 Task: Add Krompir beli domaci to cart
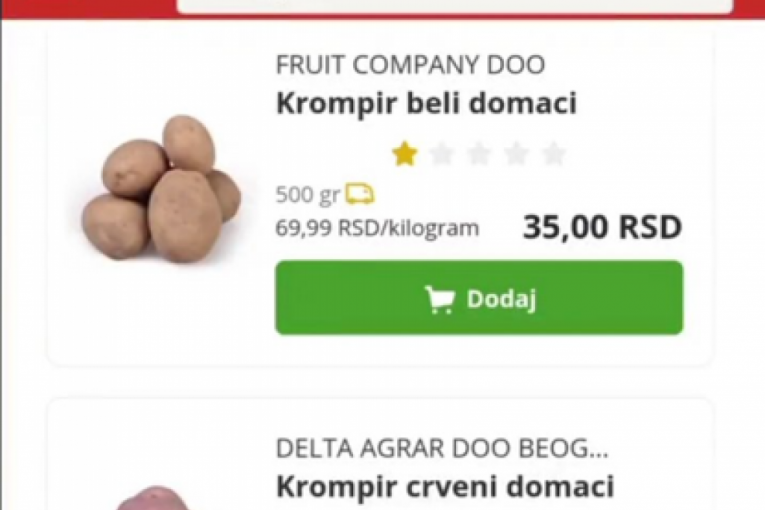(x=479, y=298)
